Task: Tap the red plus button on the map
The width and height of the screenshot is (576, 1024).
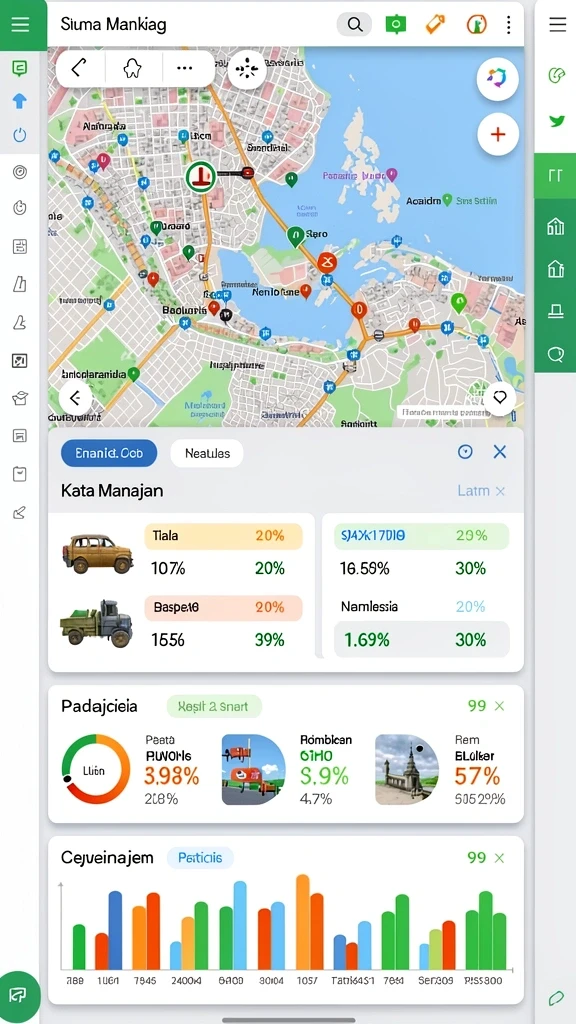Action: [x=498, y=135]
